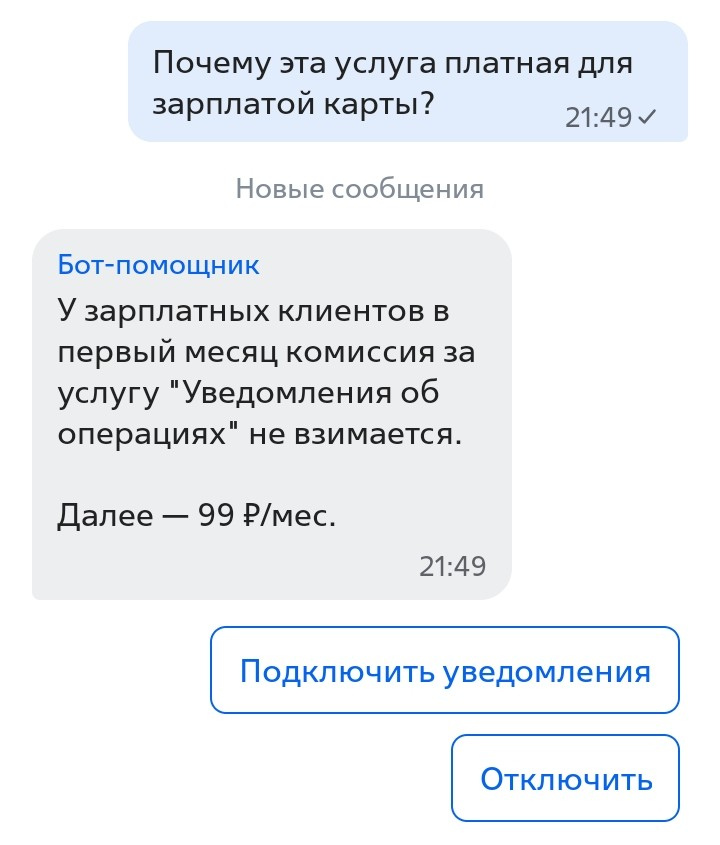Select the Отключить quick reply

566,778
